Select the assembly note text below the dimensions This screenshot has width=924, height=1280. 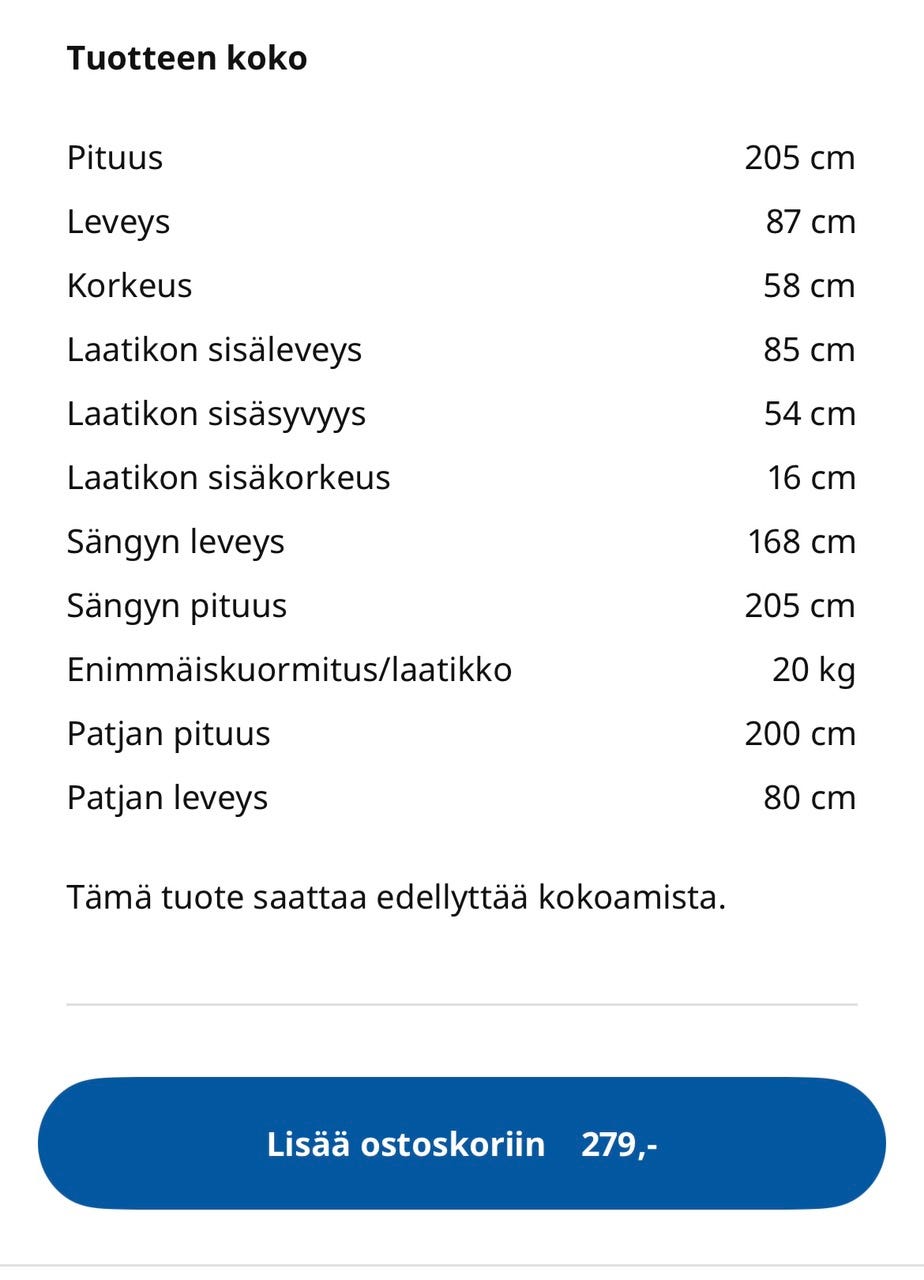click(398, 897)
